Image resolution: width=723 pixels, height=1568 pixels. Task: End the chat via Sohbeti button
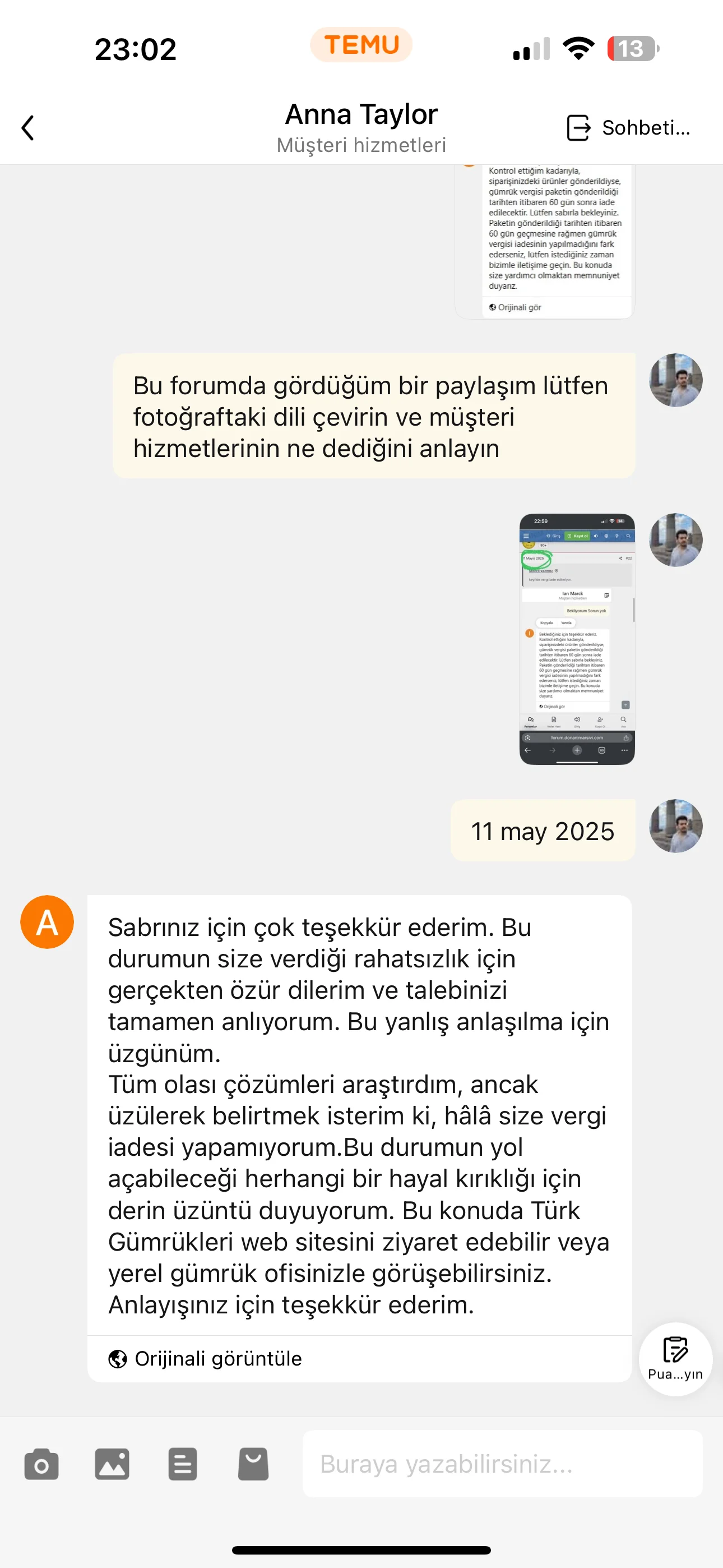pyautogui.click(x=628, y=128)
